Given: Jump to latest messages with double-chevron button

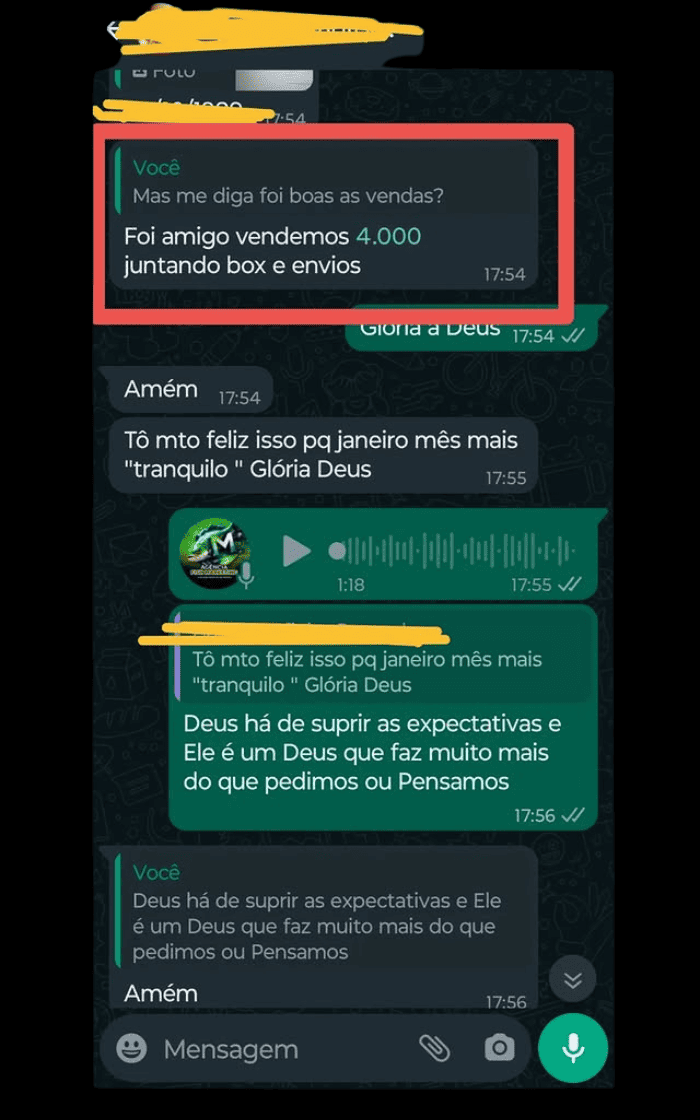Looking at the screenshot, I should coord(572,979).
